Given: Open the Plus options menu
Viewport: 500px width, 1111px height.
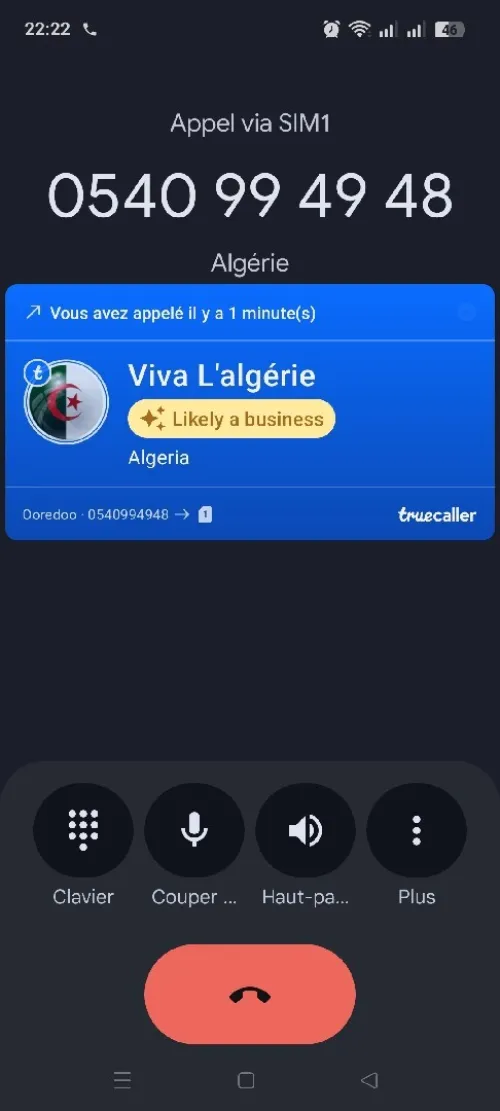Looking at the screenshot, I should tap(416, 830).
